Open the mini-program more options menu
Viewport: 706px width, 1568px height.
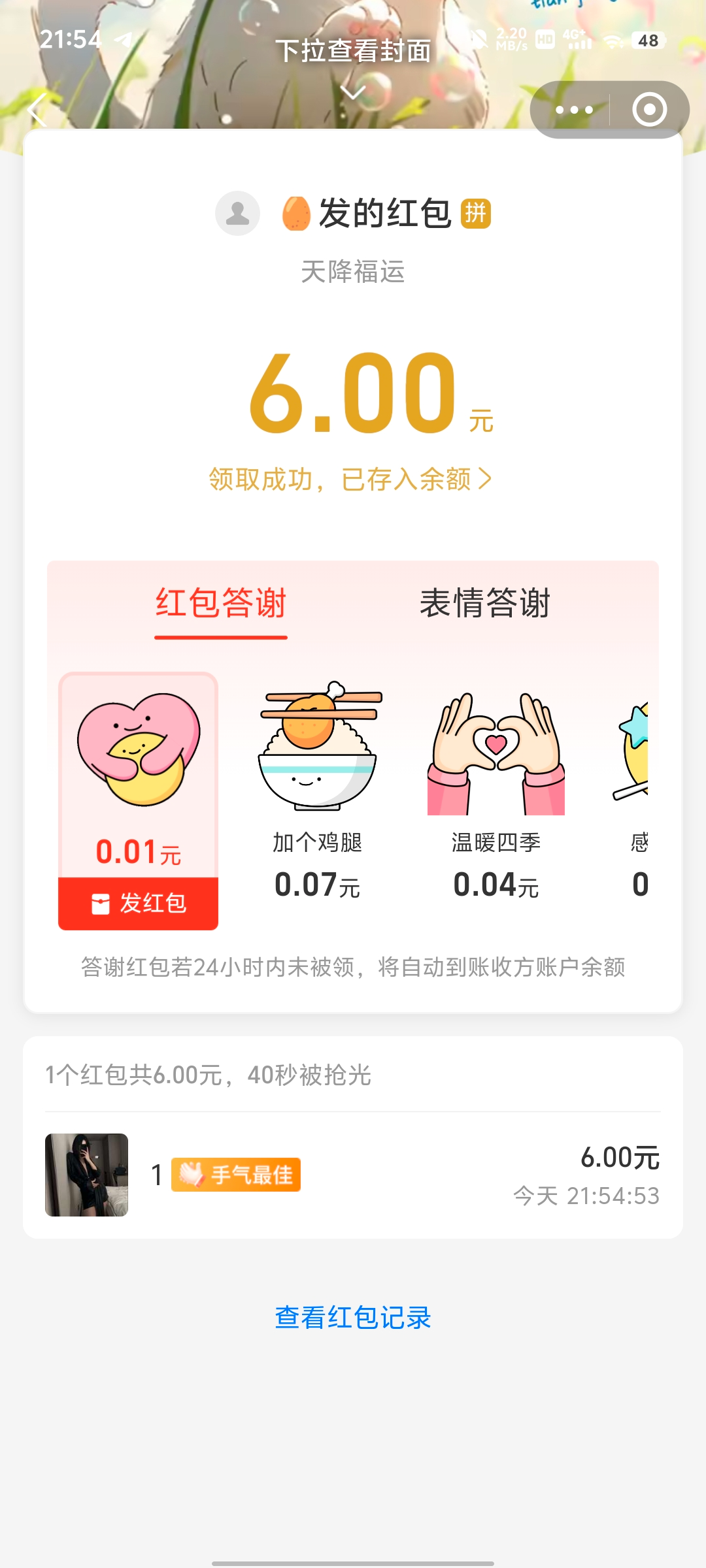573,110
